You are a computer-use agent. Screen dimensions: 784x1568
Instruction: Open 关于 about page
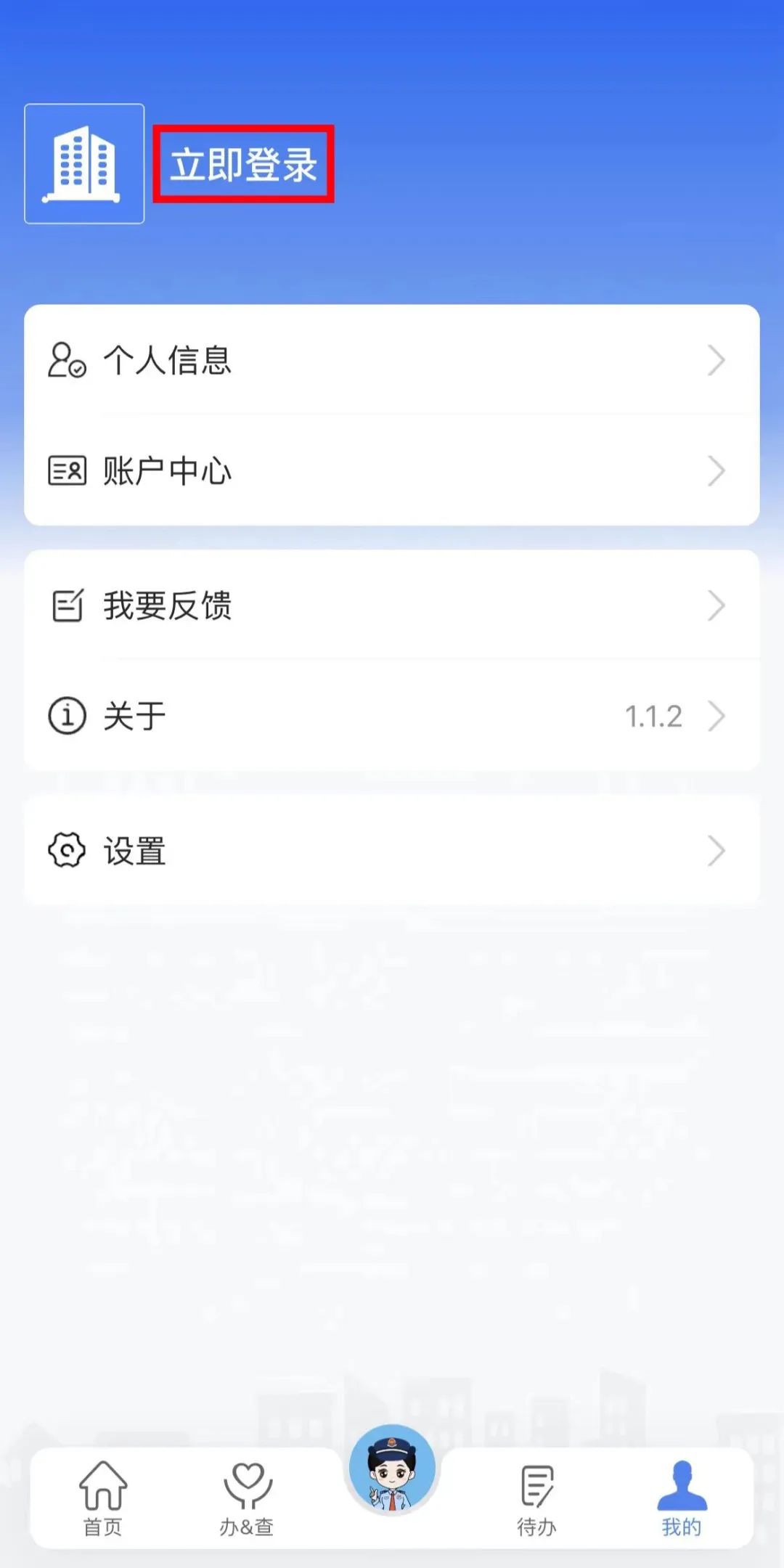(392, 716)
